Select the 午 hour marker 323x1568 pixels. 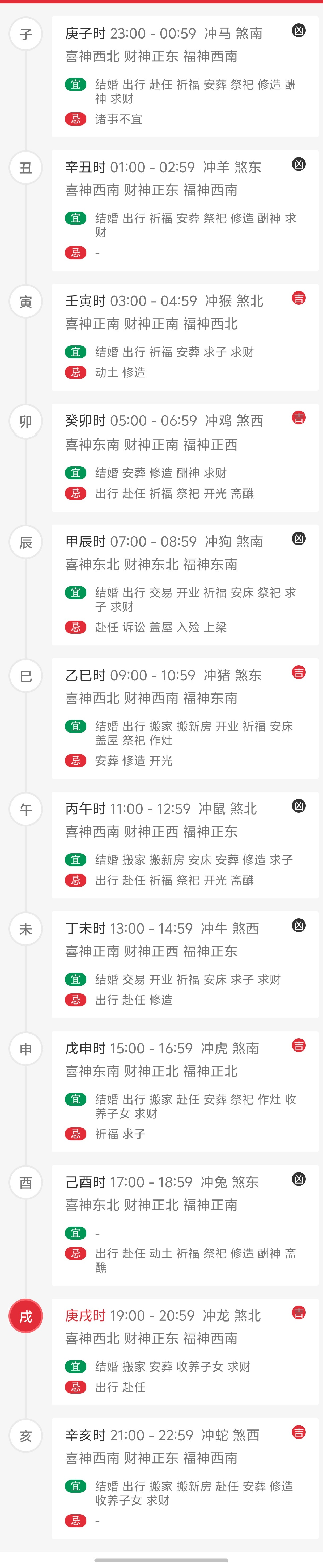[25, 810]
